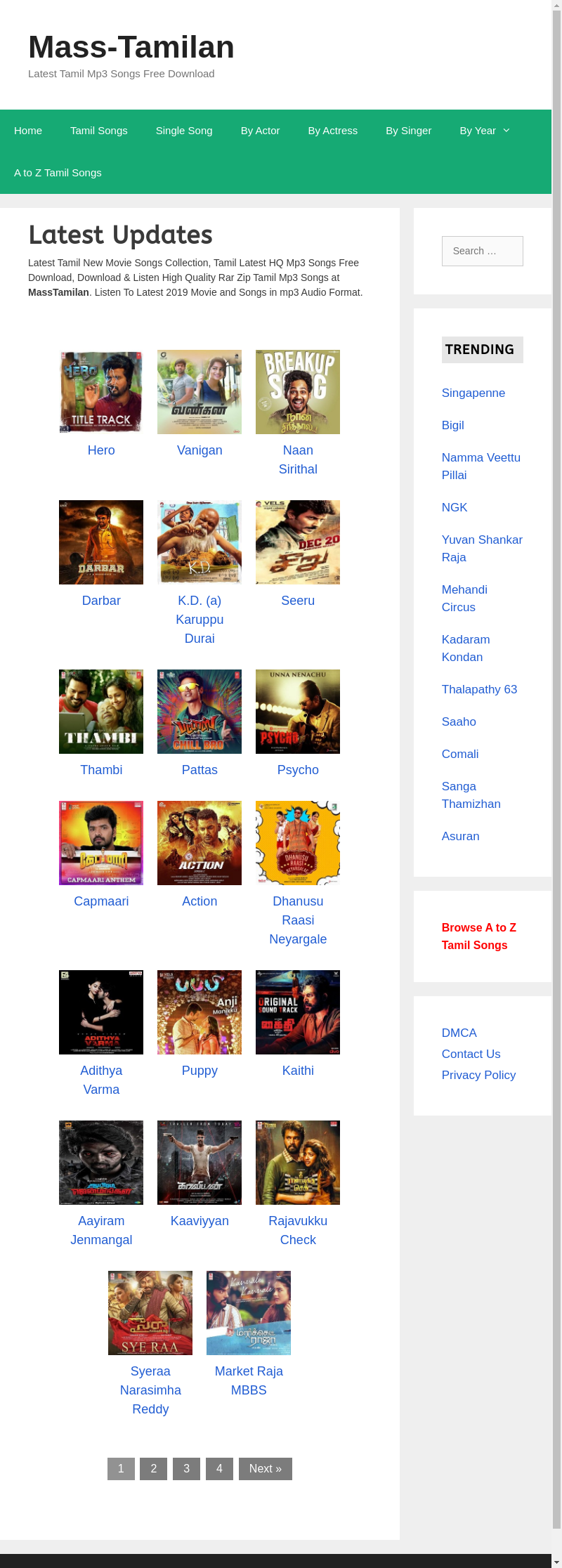The image size is (562, 1568).
Task: Browse songs By Singer
Action: [x=408, y=131]
